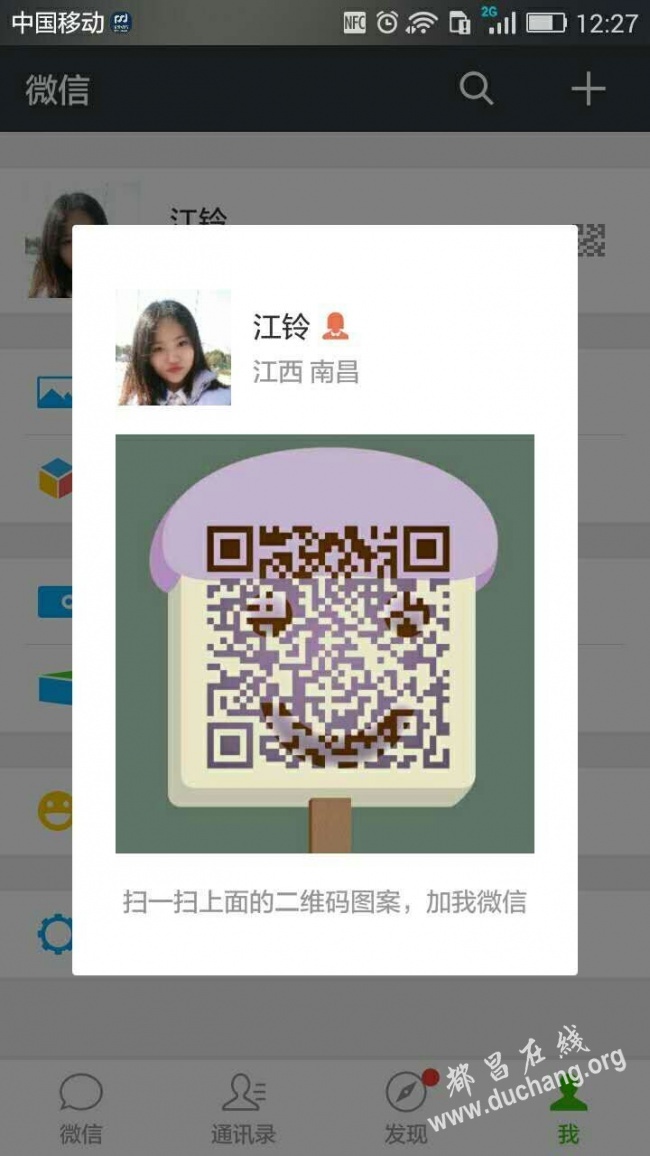Viewport: 650px width, 1156px height.
Task: Select the 我 tab
Action: [568, 1108]
